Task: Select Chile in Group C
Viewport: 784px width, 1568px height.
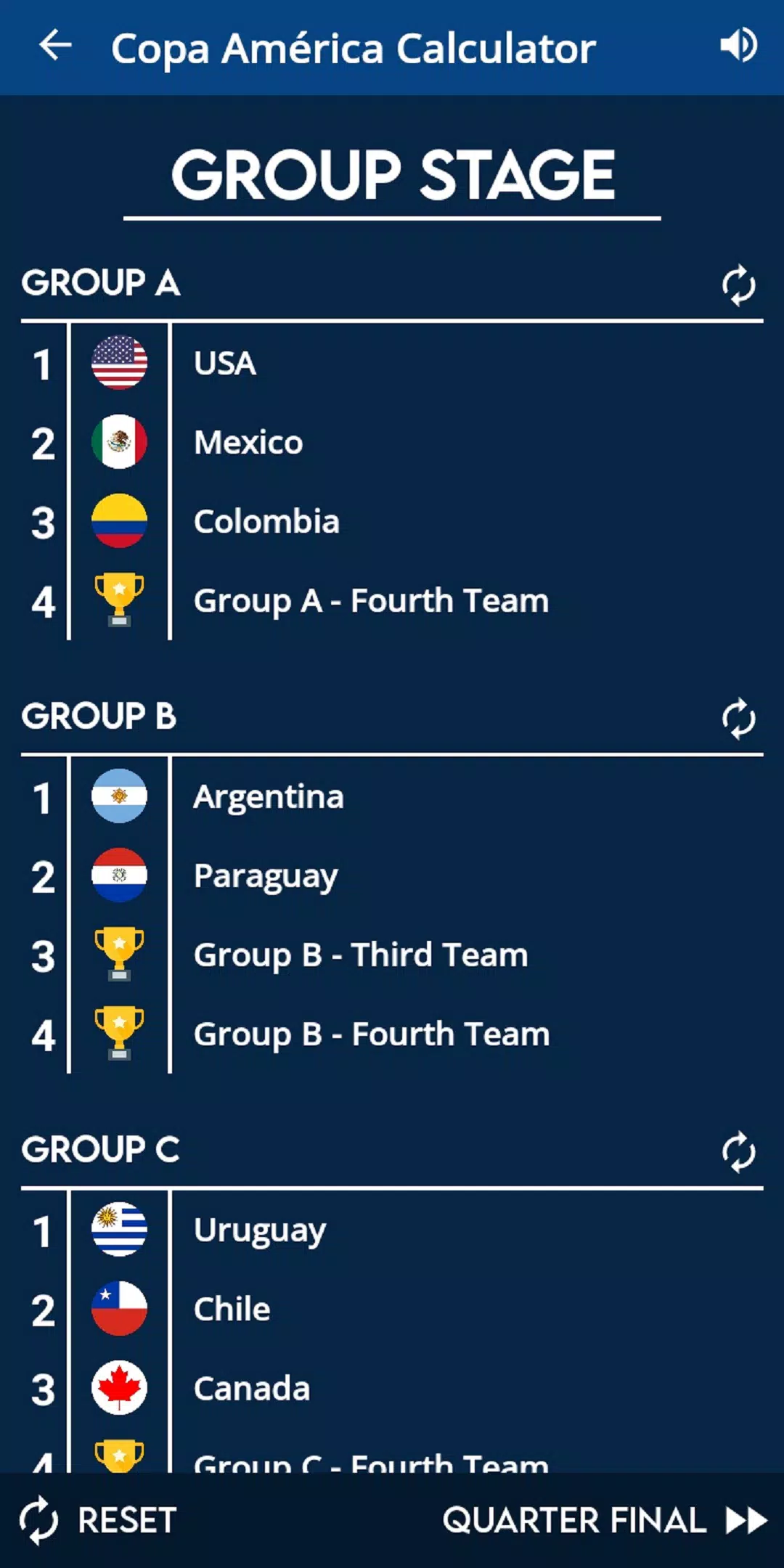Action: pyautogui.click(x=232, y=1308)
